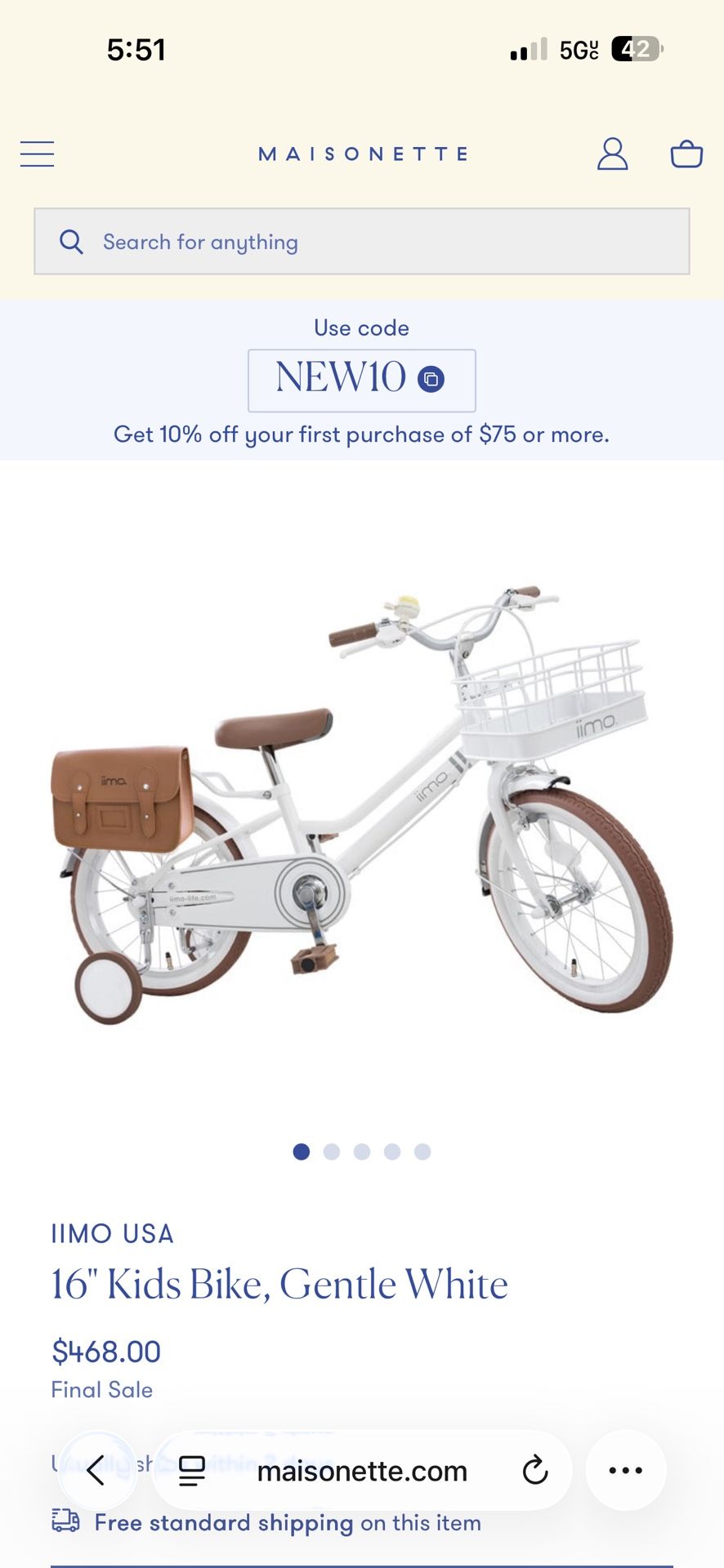Open the shopping bag

[x=686, y=154]
